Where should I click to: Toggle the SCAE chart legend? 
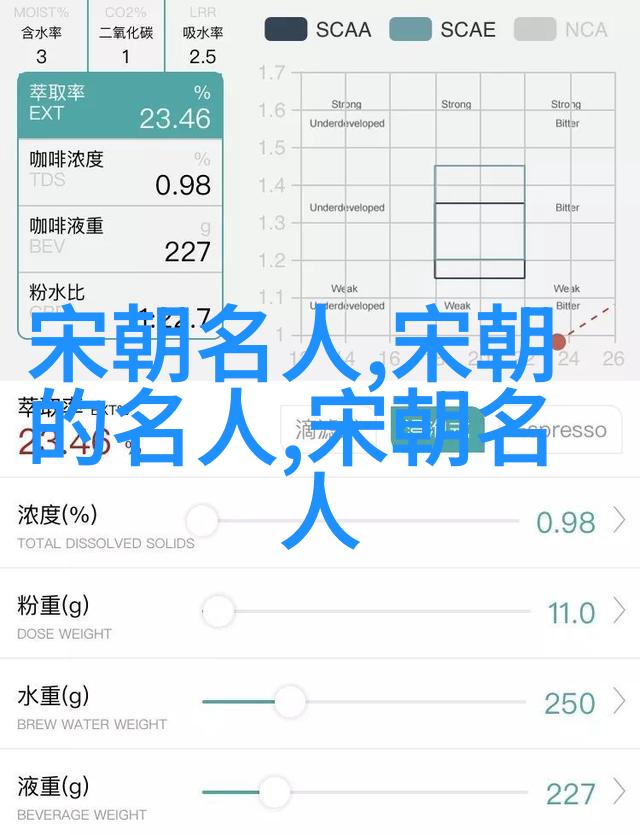pyautogui.click(x=440, y=29)
